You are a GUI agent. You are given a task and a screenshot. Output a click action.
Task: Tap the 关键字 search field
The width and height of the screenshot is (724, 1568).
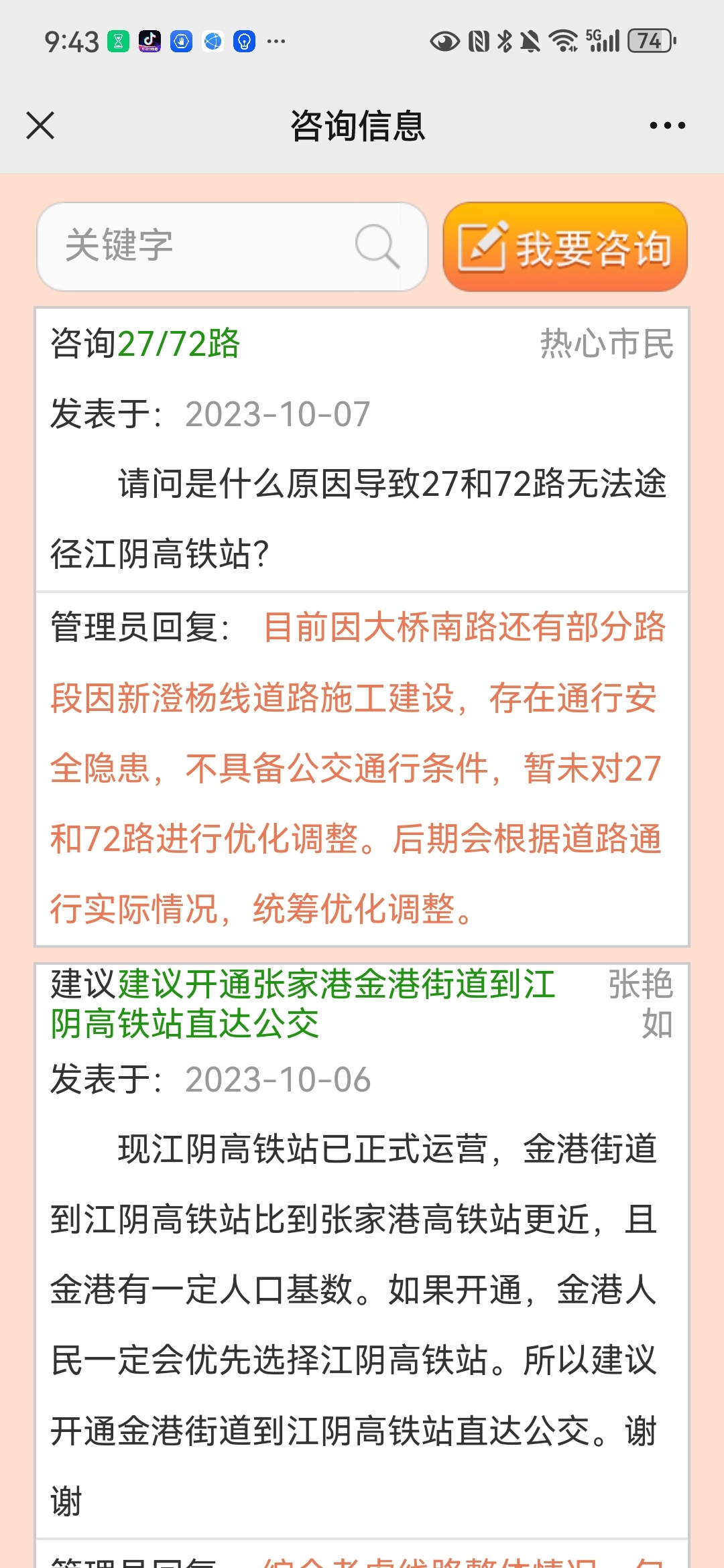coord(201,246)
